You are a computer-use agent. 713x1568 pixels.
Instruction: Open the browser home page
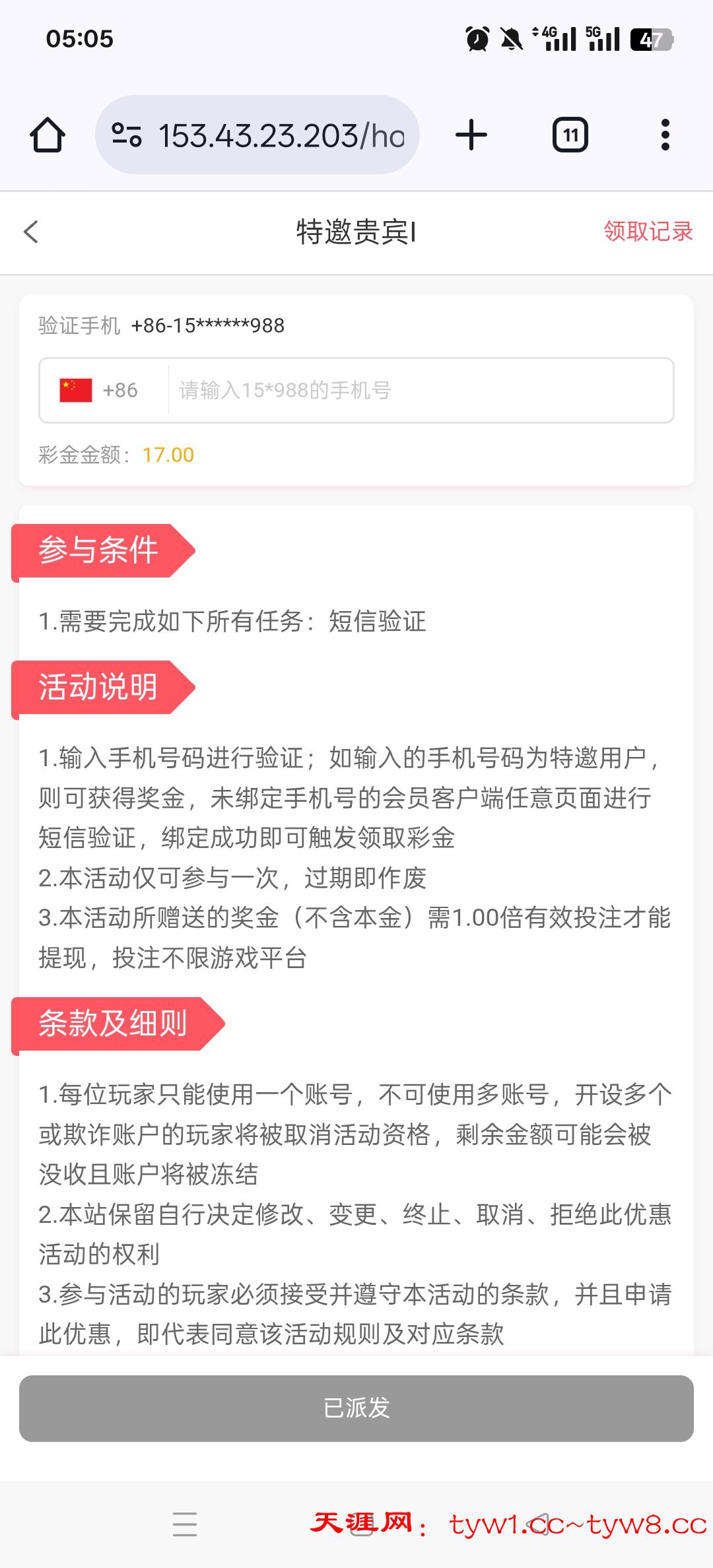[48, 135]
